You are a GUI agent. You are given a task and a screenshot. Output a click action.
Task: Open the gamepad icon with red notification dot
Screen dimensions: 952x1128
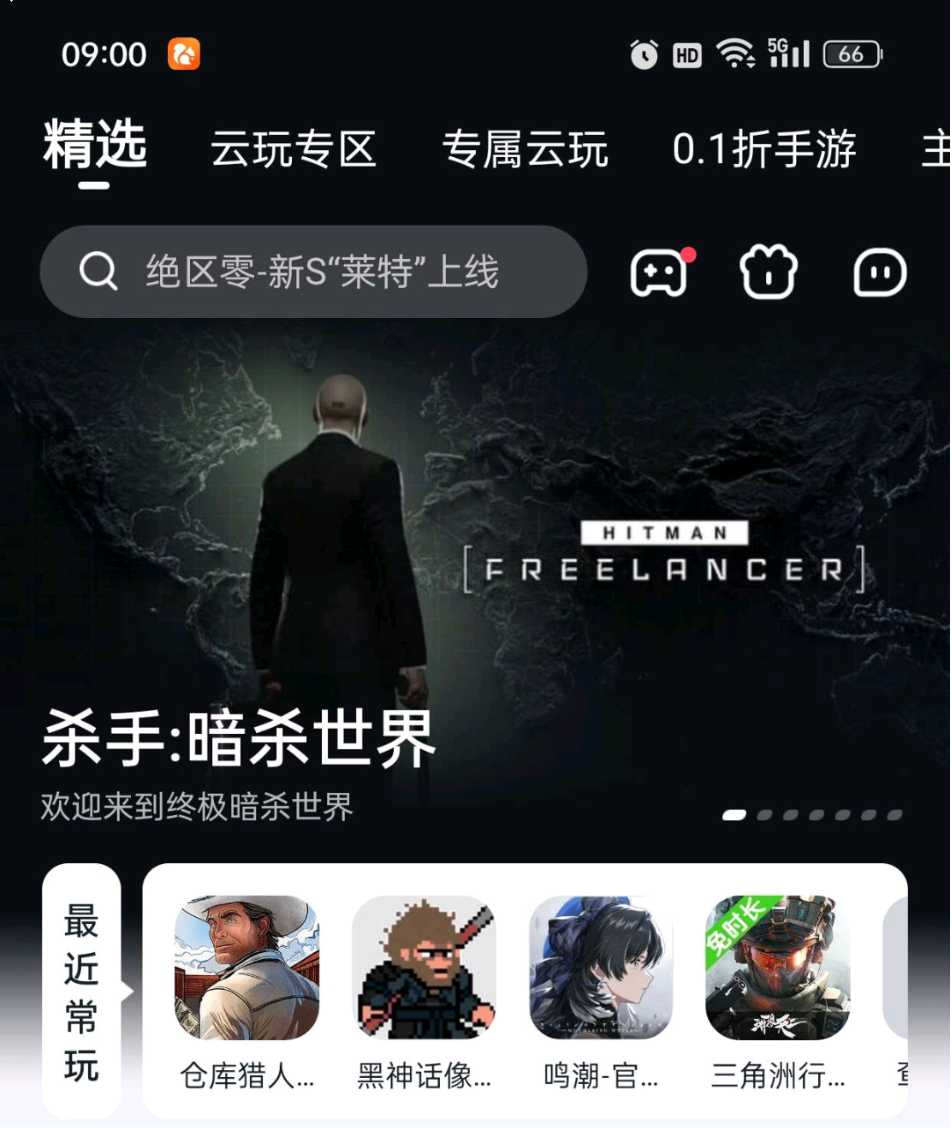658,273
